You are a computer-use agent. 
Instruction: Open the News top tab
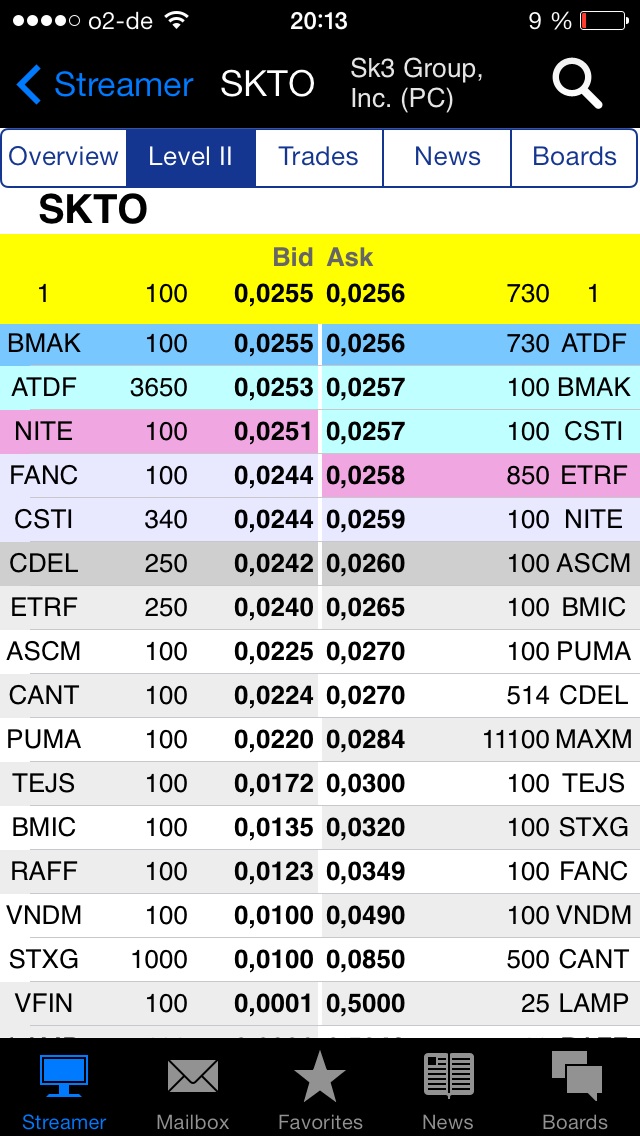[x=447, y=157]
